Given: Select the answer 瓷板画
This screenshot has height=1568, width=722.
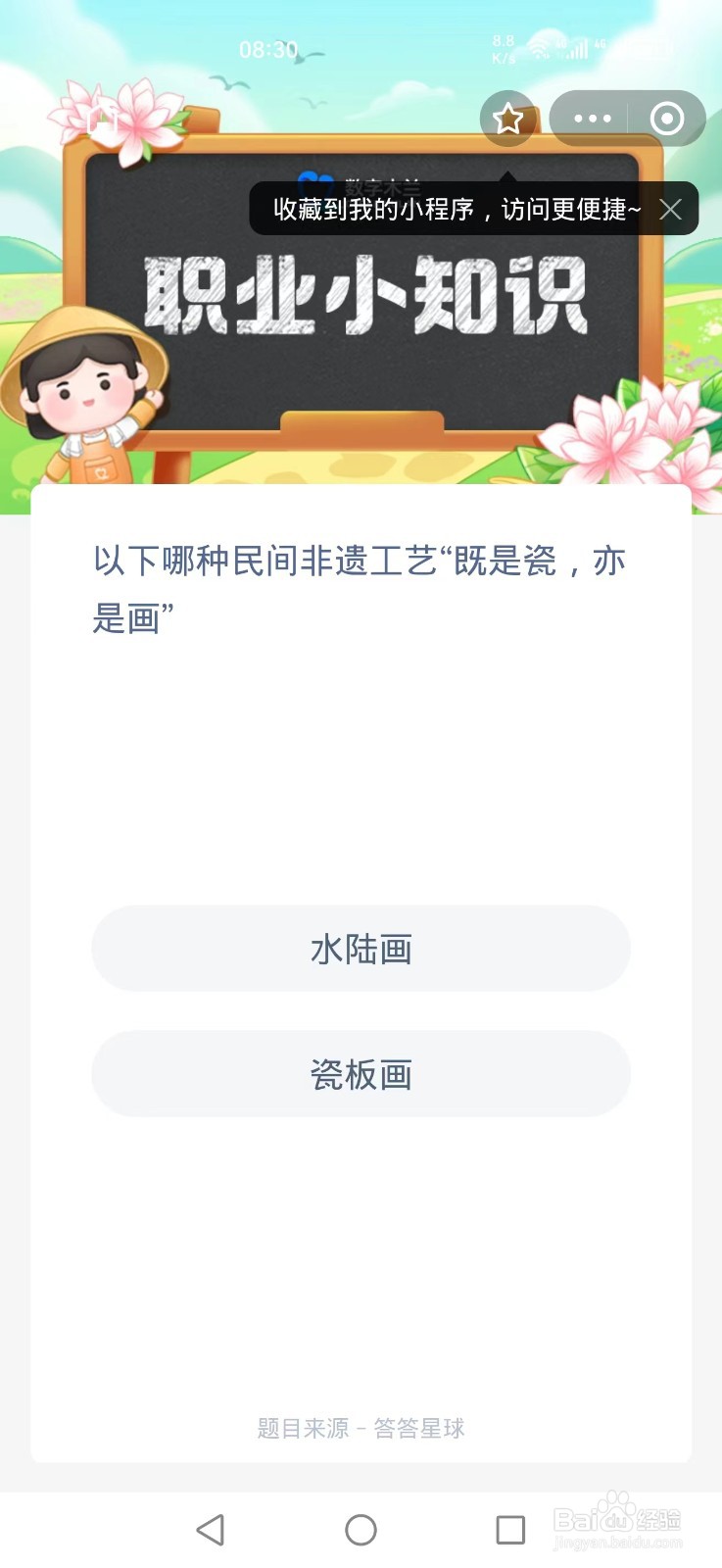Looking at the screenshot, I should pos(361,1074).
